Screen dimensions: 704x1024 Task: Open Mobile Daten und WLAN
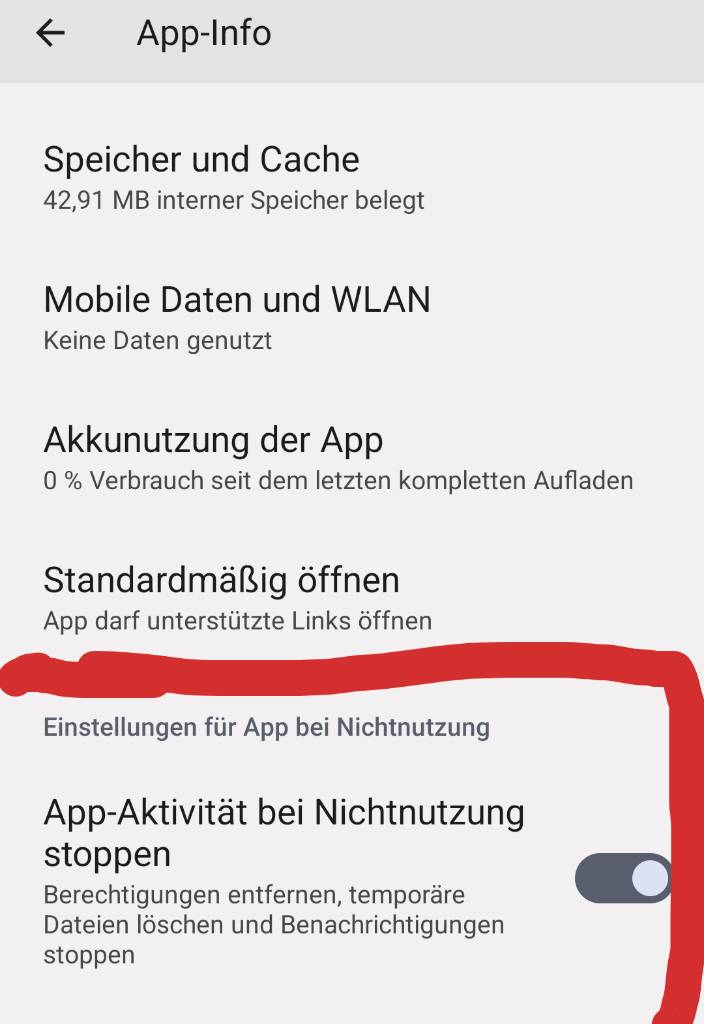coord(237,317)
